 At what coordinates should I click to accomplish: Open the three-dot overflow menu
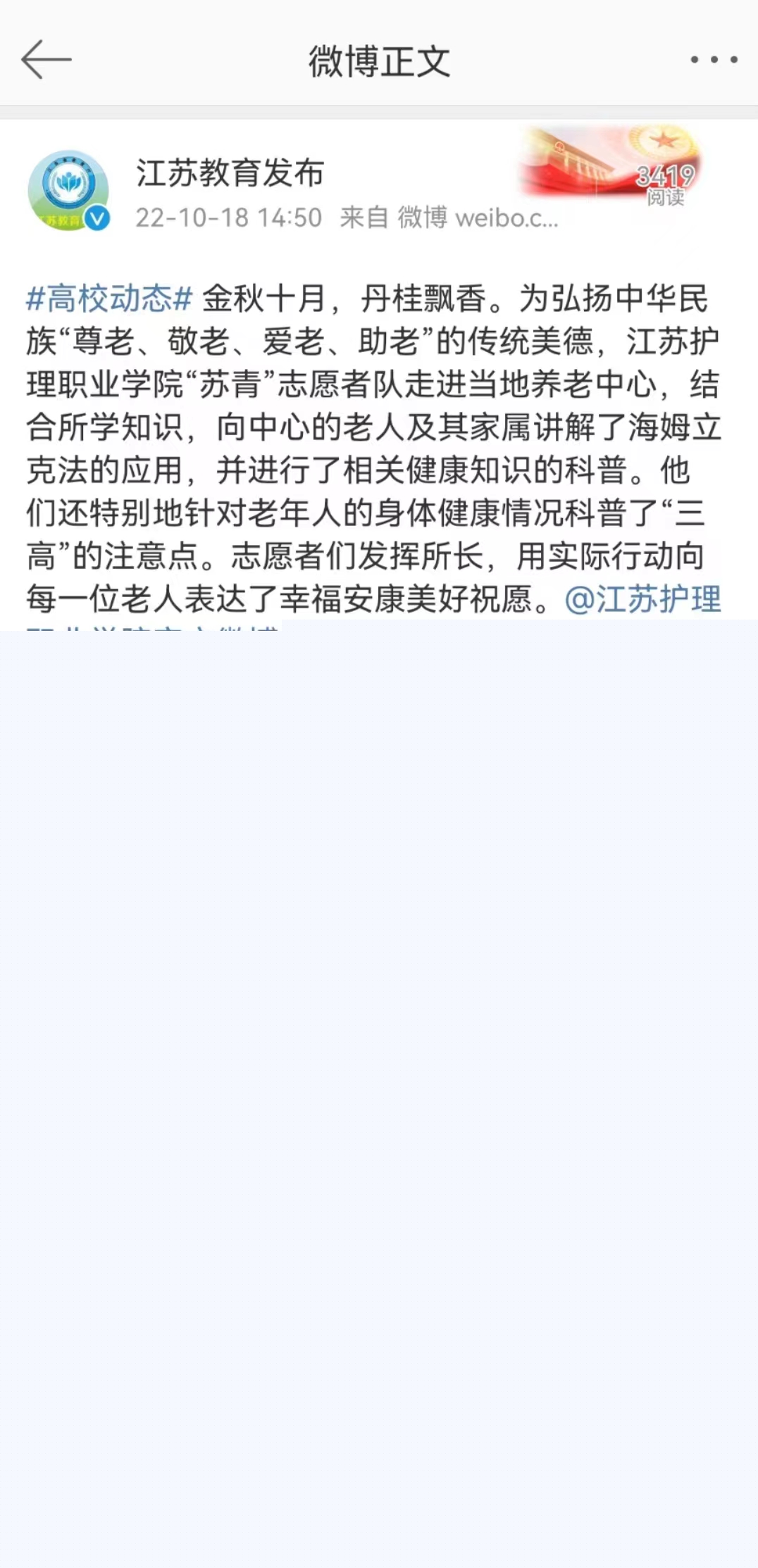tap(714, 60)
